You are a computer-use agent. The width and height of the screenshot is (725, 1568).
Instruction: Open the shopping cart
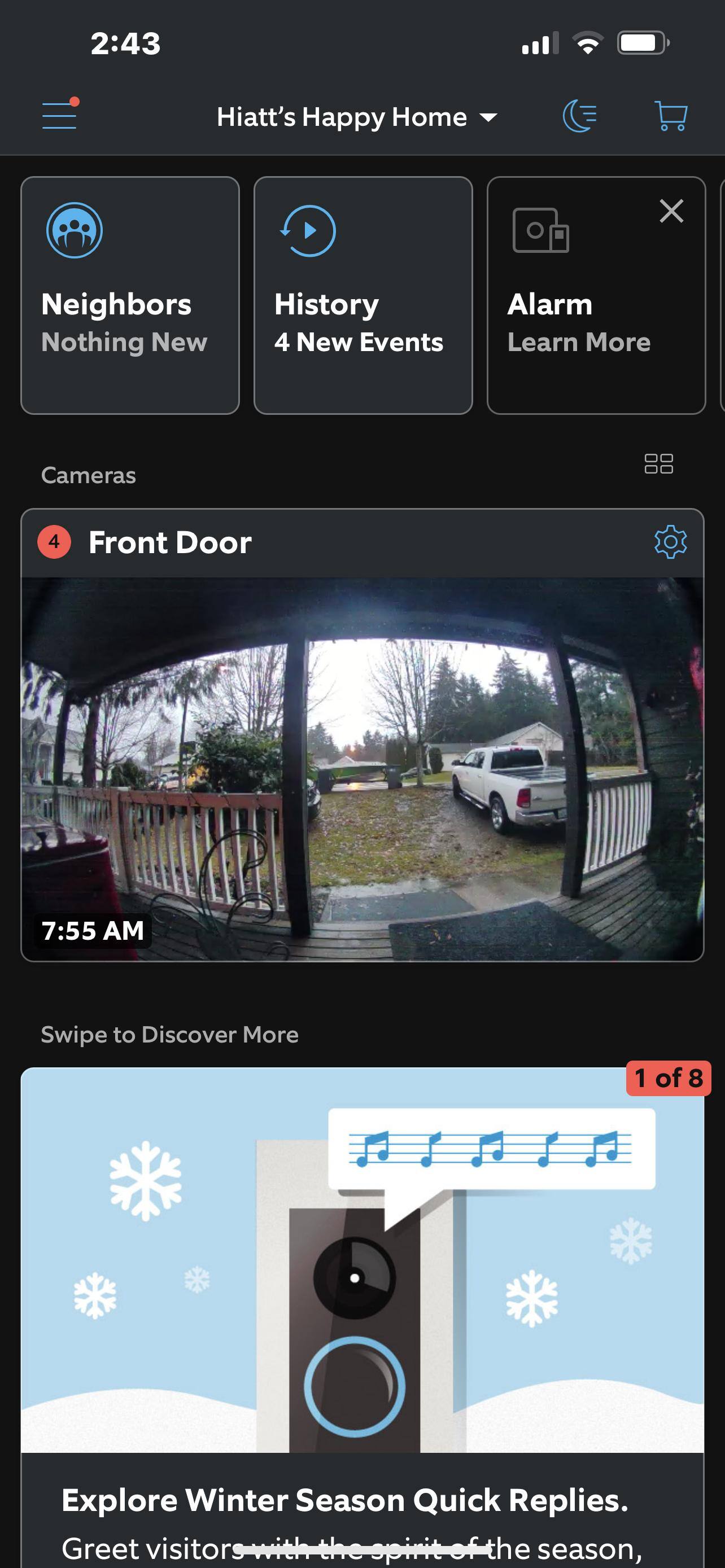[x=671, y=116]
